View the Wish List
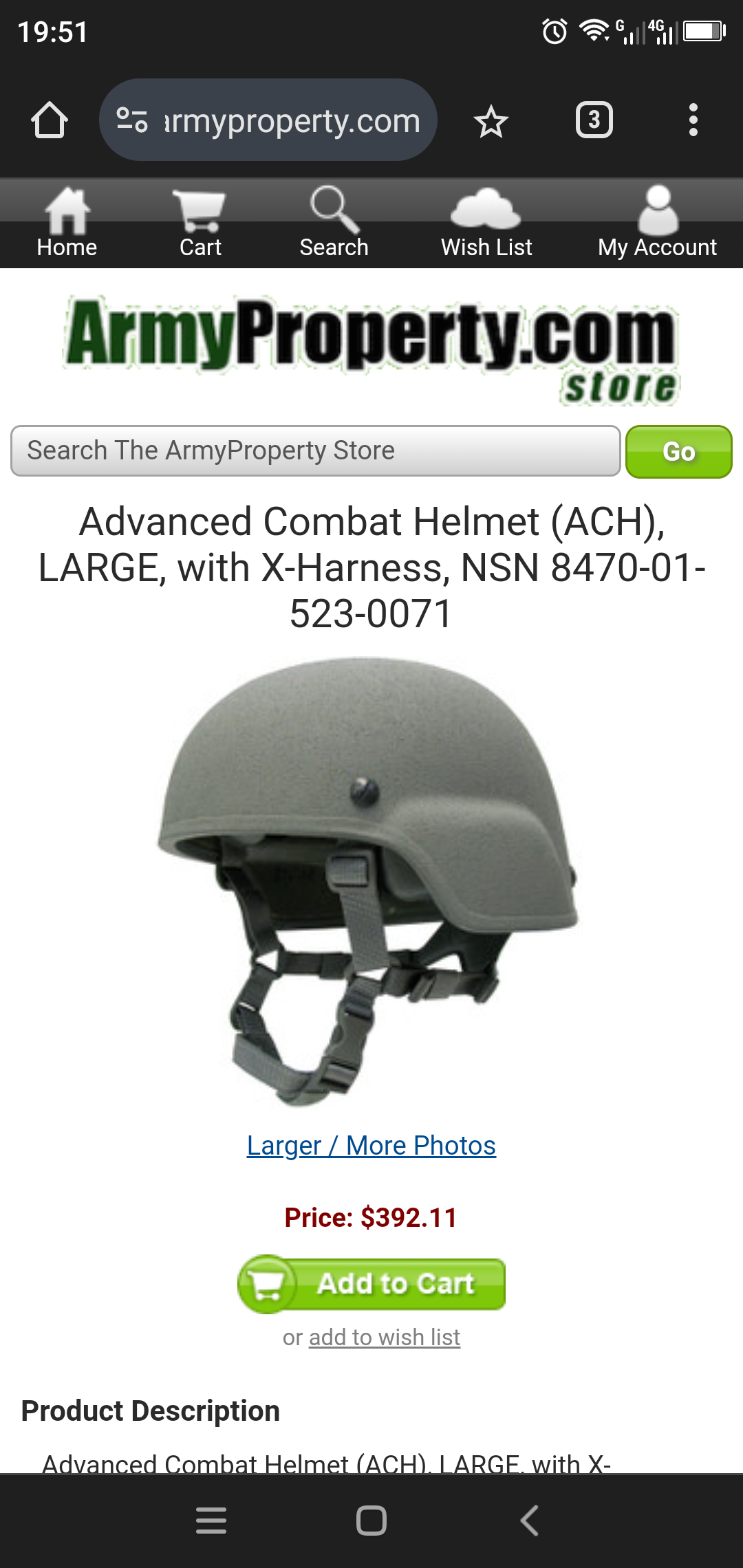Screen dimensions: 743x1568 (486, 224)
